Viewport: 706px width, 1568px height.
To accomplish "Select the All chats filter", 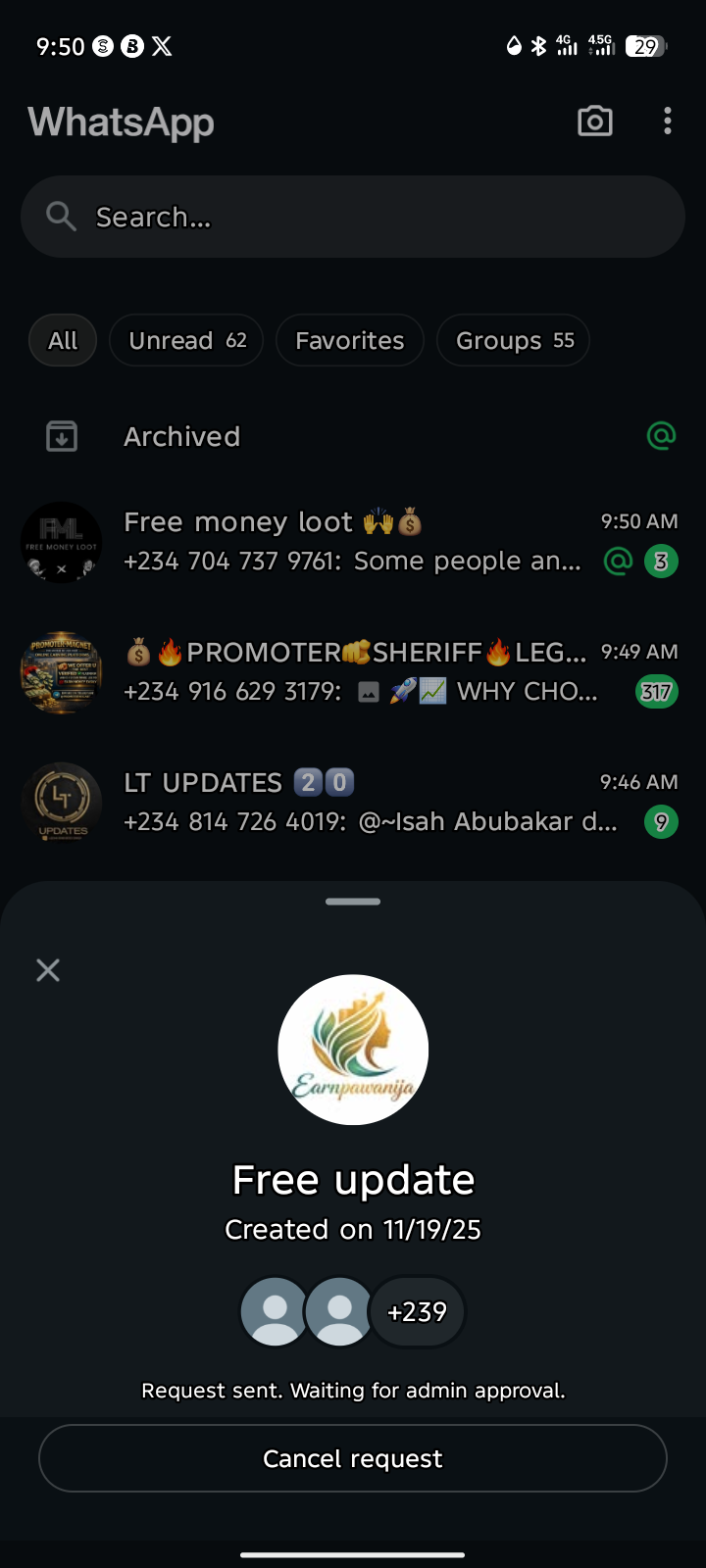I will (x=63, y=340).
